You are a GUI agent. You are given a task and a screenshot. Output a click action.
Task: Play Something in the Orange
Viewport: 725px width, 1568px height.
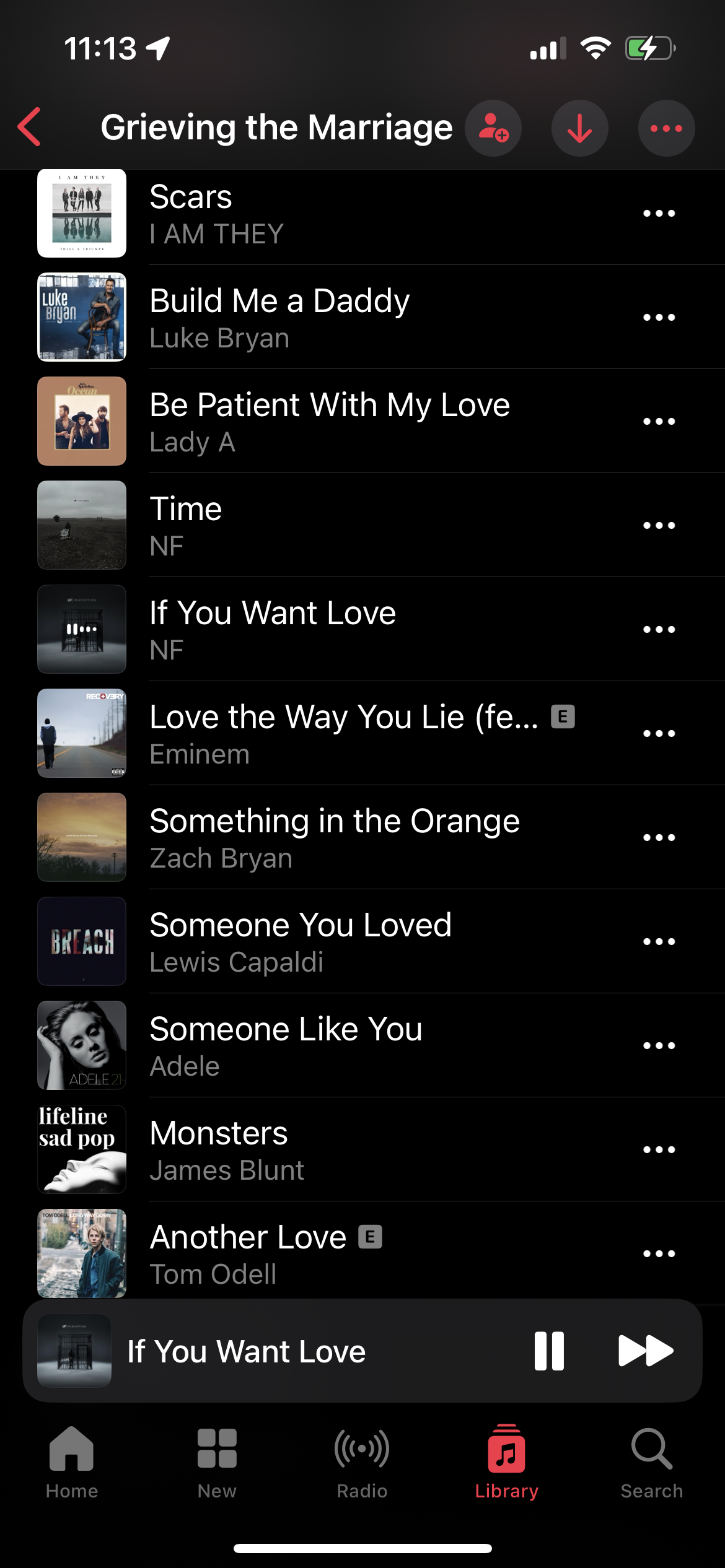click(x=335, y=838)
